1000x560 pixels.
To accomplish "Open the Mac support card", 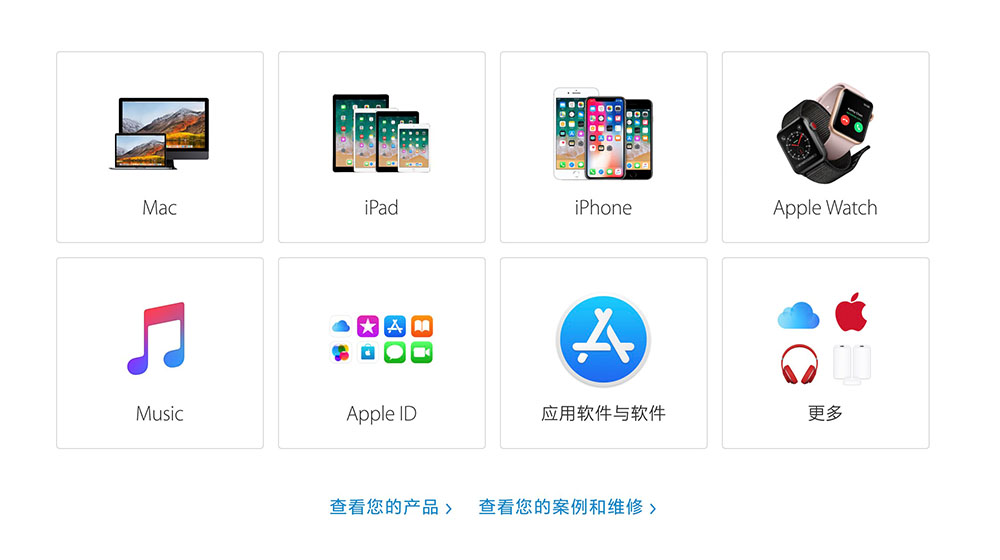I will [160, 147].
